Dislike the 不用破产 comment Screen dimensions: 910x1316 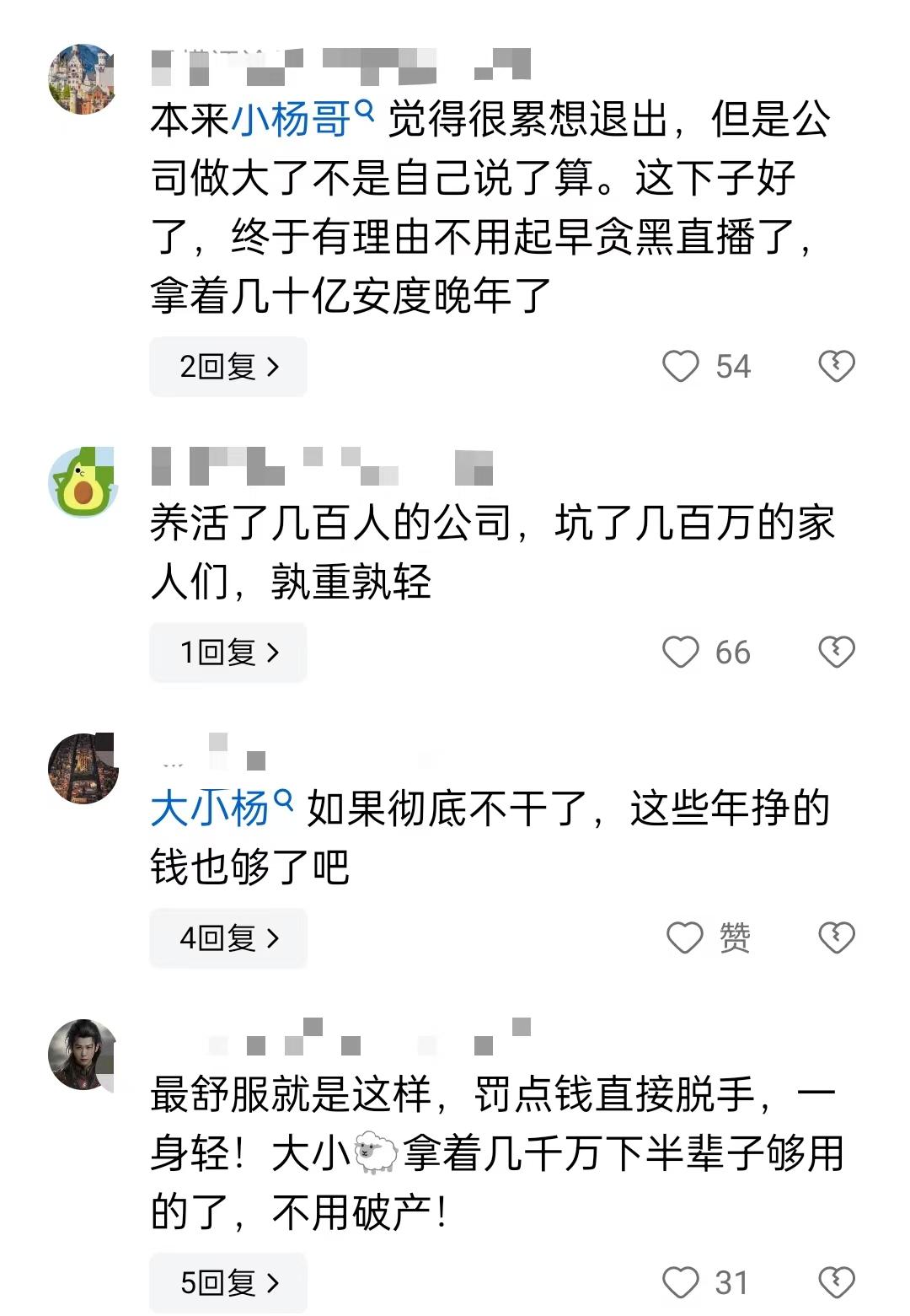(x=836, y=1282)
